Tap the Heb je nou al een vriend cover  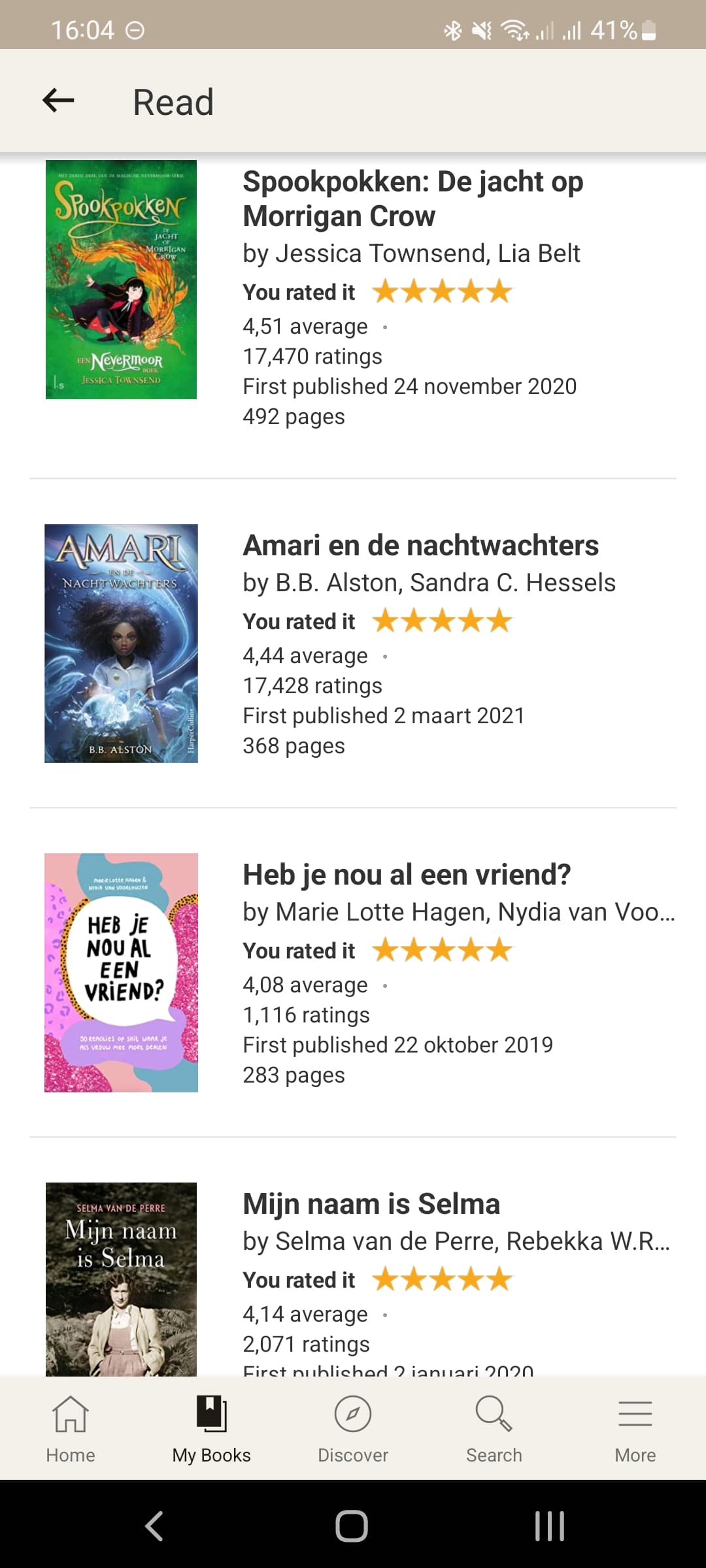point(121,973)
